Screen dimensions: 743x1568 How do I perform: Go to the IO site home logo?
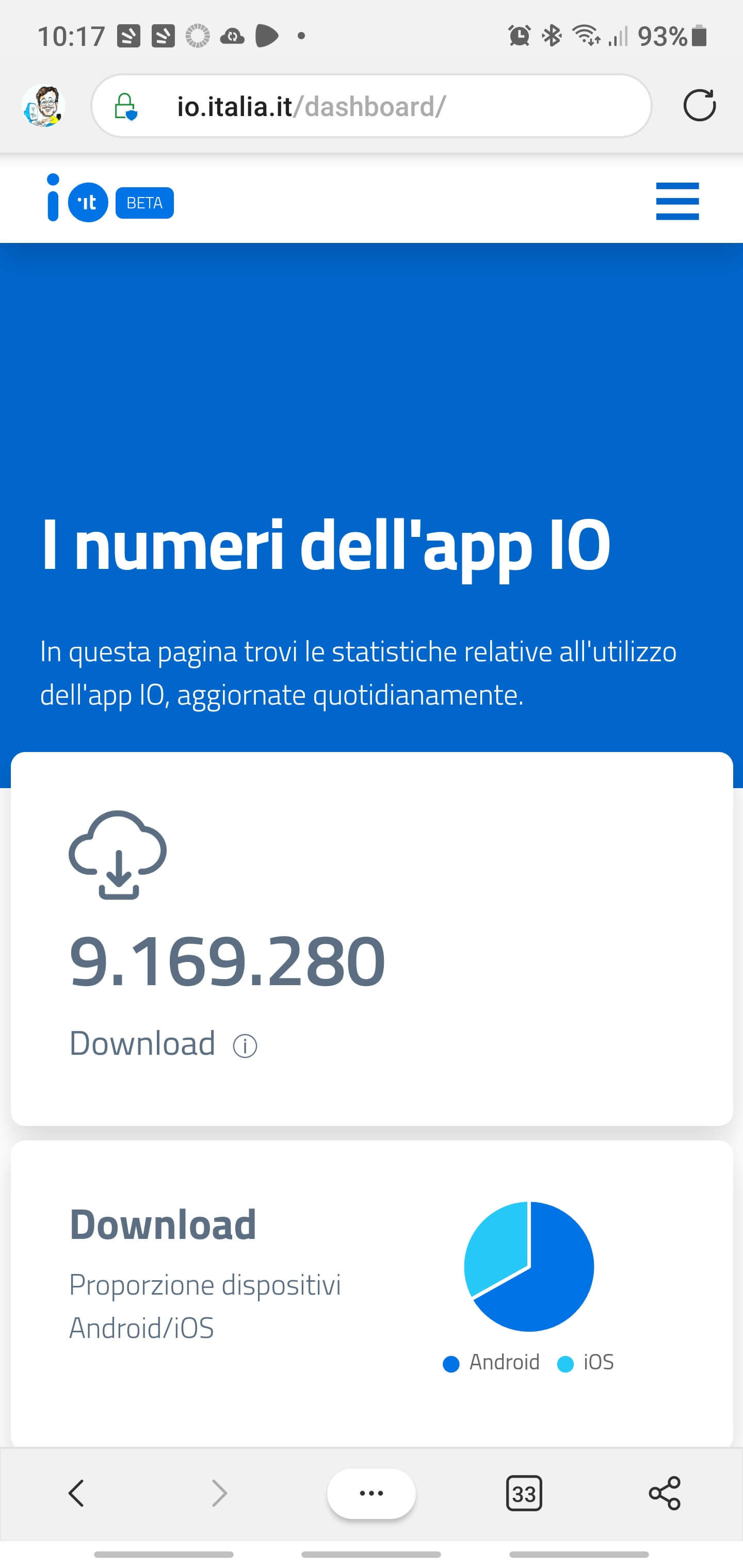click(78, 199)
